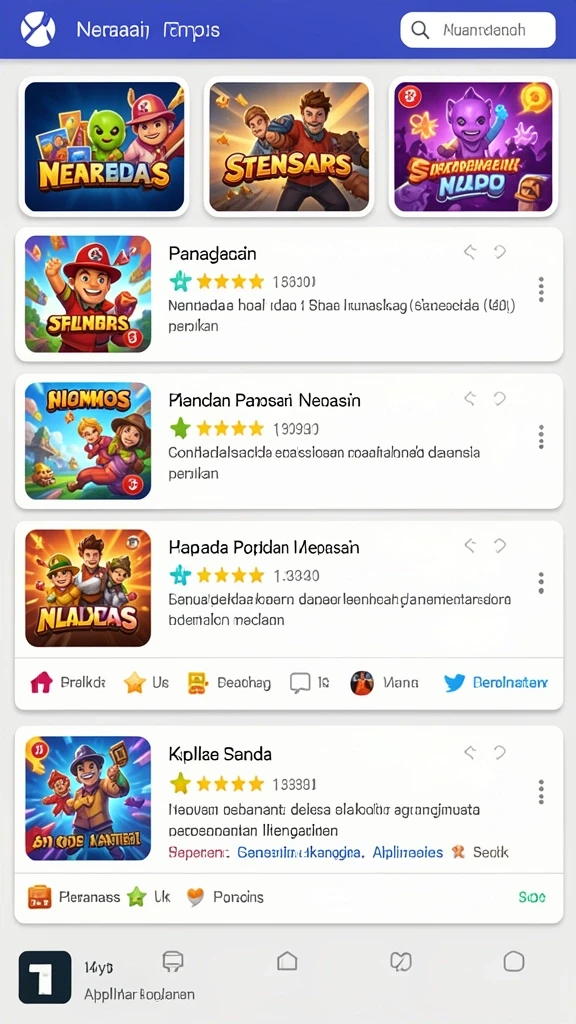Screen dimensions: 576x1024
Task: Open the purple monster featured game tile
Action: [x=473, y=146]
